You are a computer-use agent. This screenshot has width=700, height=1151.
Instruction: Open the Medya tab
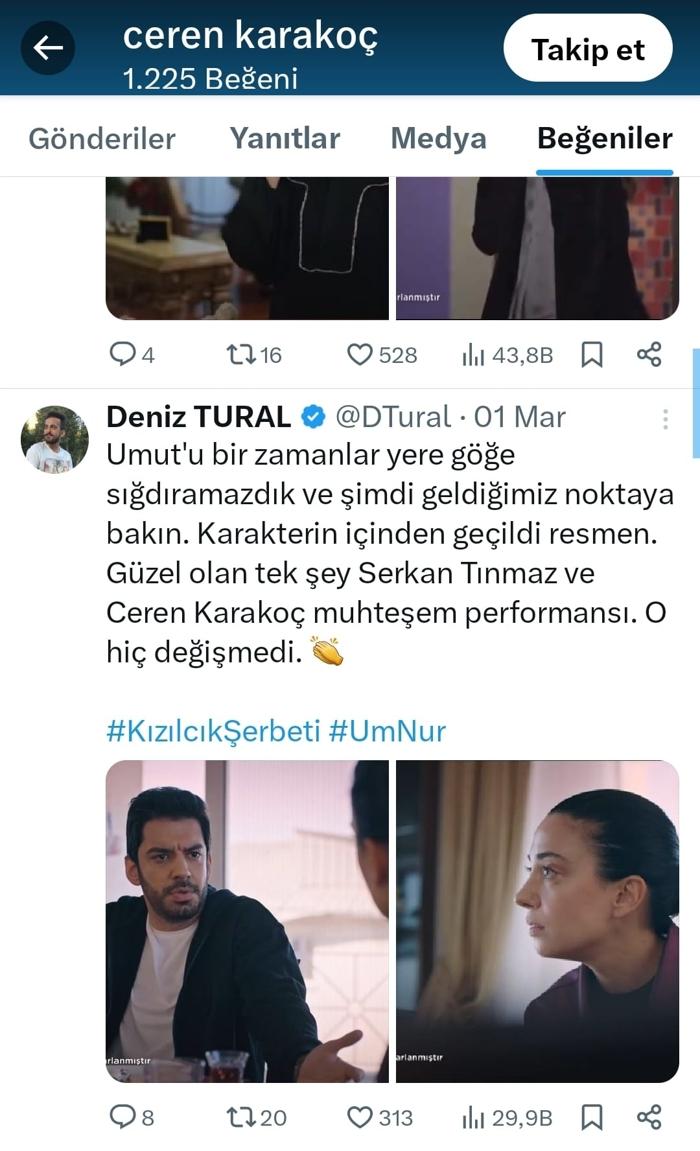438,138
